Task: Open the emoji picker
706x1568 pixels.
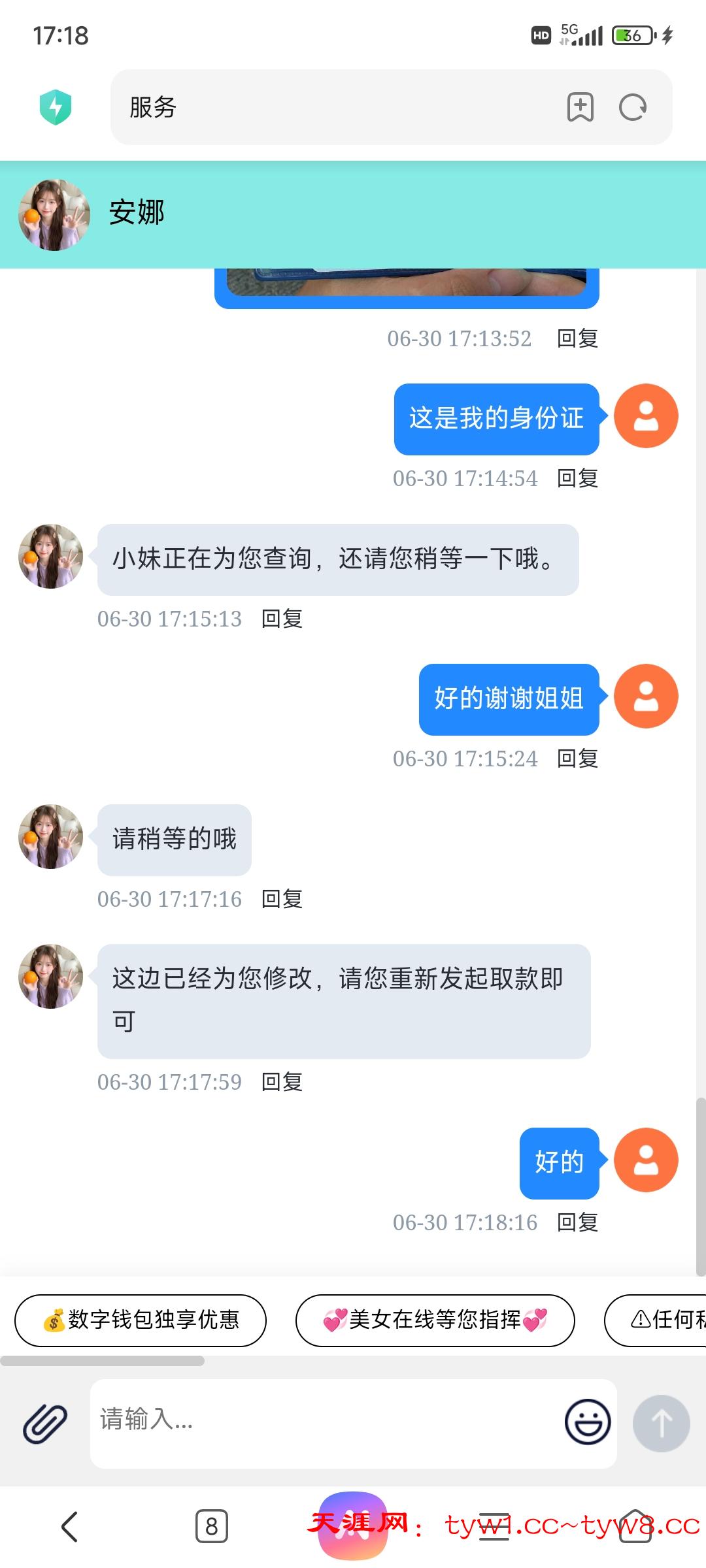Action: point(587,1422)
